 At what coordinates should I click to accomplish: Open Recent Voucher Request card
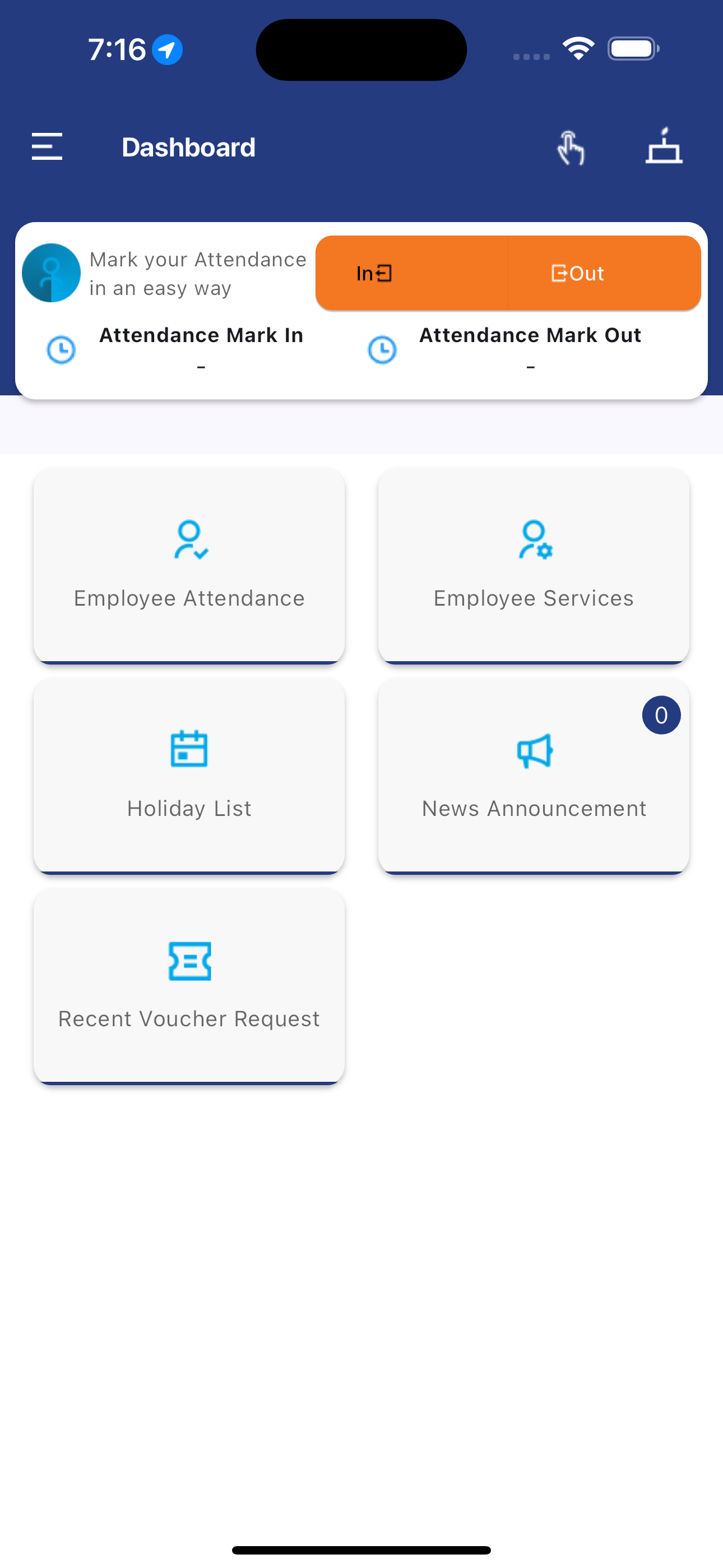[189, 985]
